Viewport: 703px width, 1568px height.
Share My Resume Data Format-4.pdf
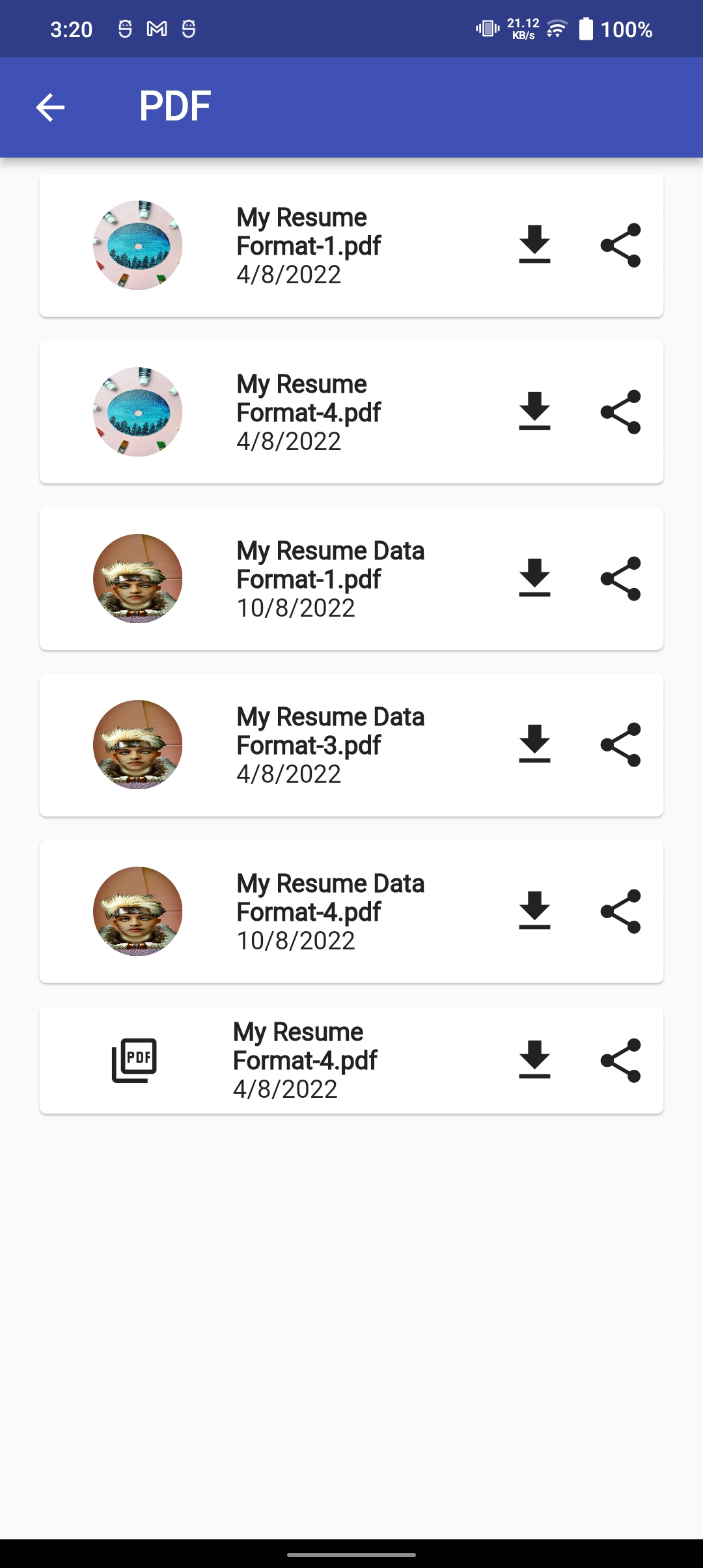[621, 912]
